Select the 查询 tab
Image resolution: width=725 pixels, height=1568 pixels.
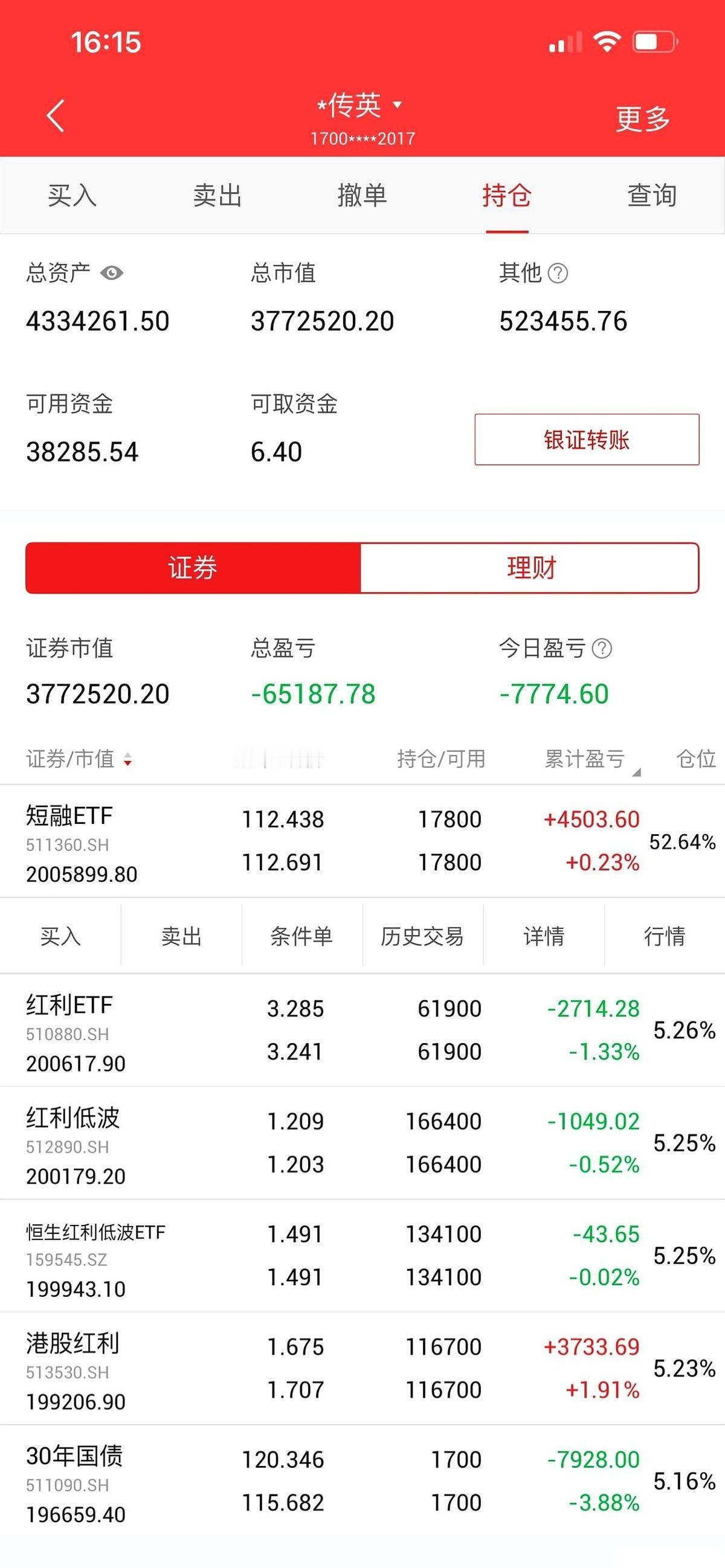[x=651, y=196]
